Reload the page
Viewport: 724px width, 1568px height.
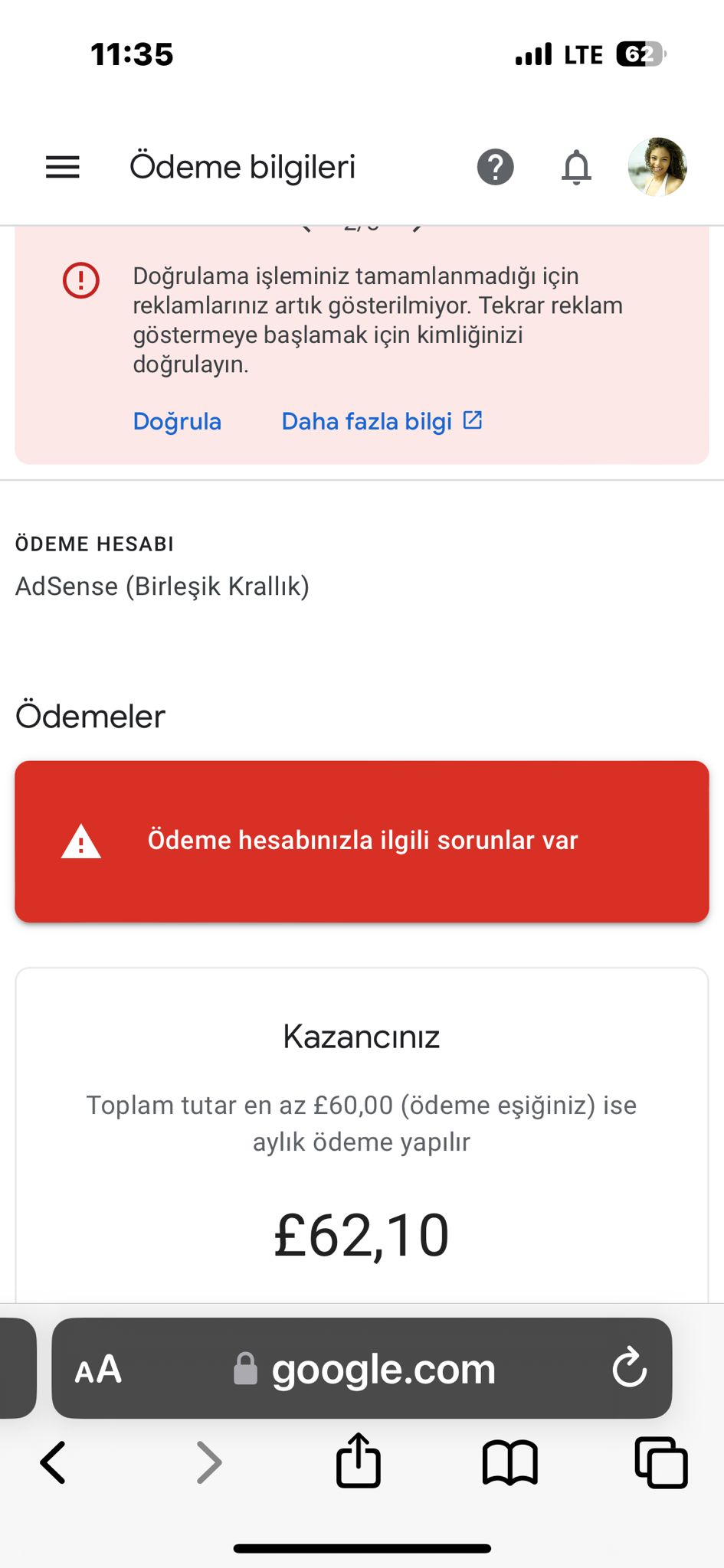pyautogui.click(x=630, y=1368)
